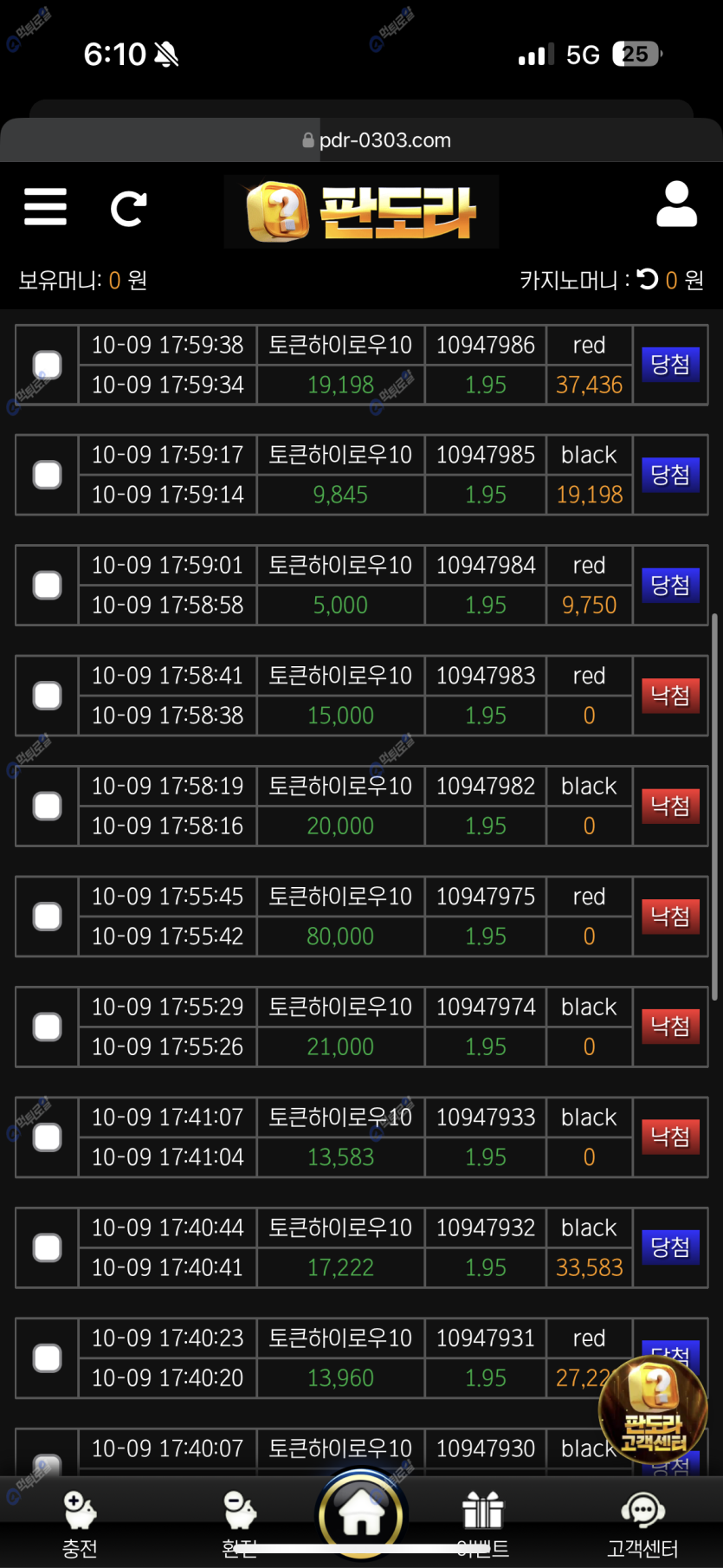723x1568 pixels.
Task: Check the box for round 10947932
Action: pos(47,1248)
